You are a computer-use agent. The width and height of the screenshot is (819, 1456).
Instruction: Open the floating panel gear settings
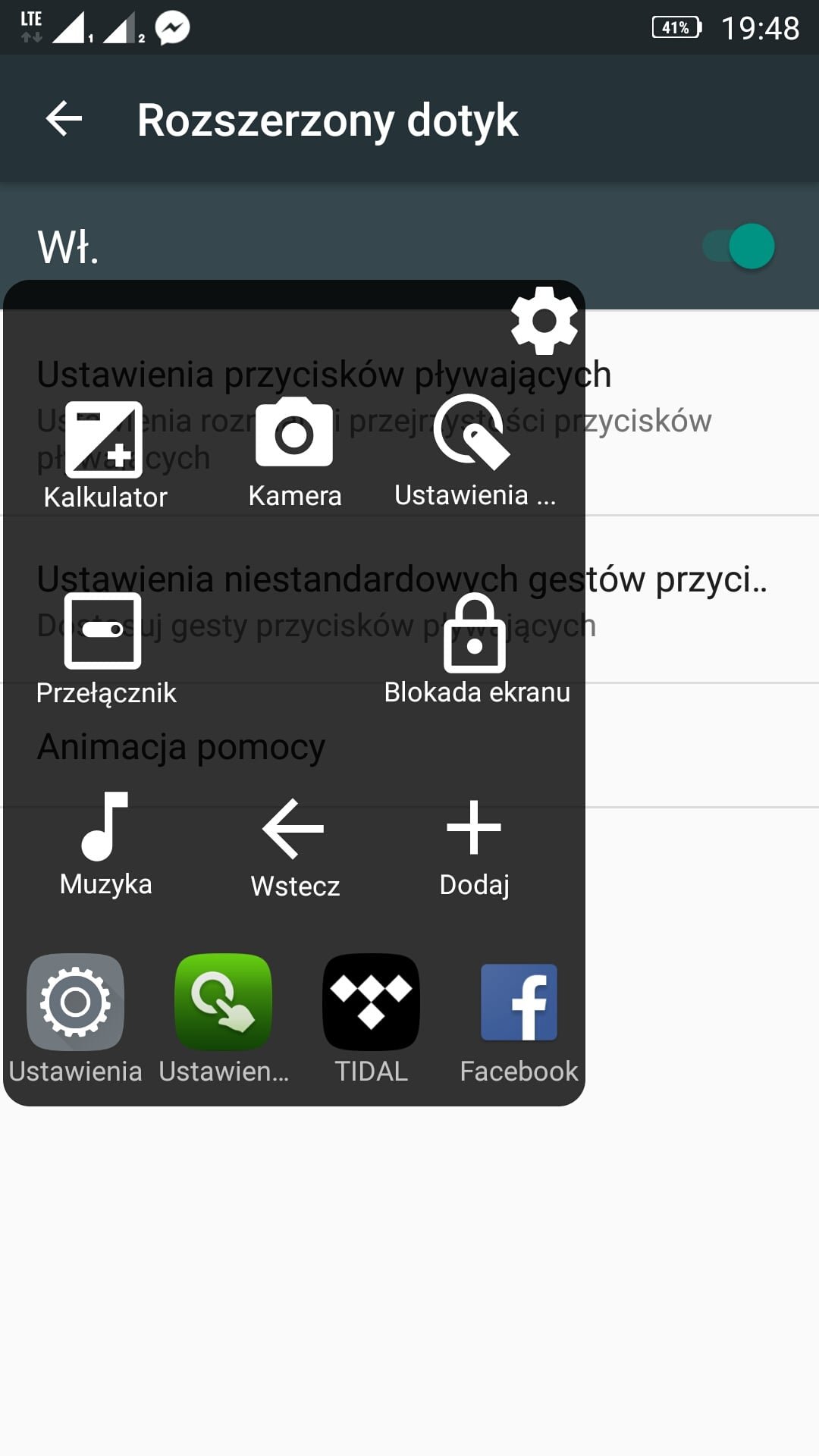(x=544, y=320)
